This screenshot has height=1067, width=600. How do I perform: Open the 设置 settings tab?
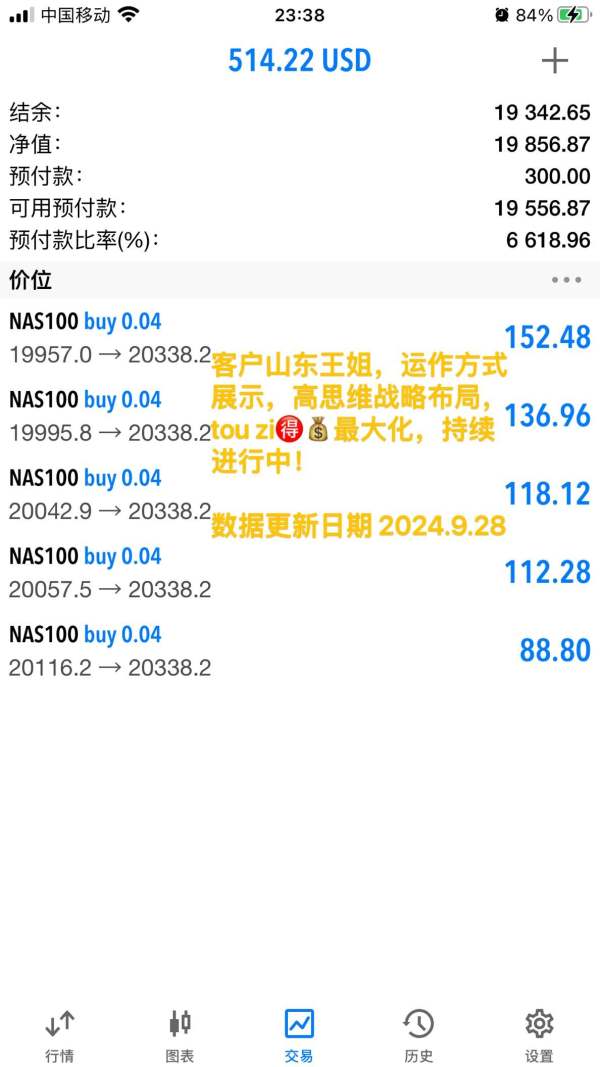click(539, 1036)
